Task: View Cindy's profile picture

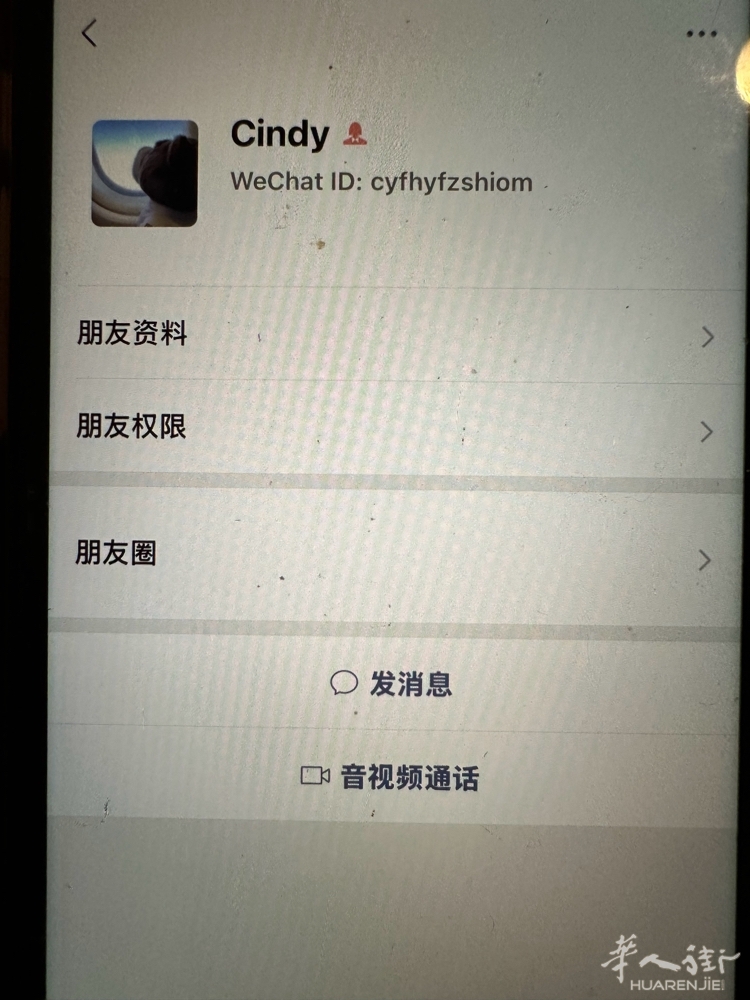Action: [x=144, y=173]
